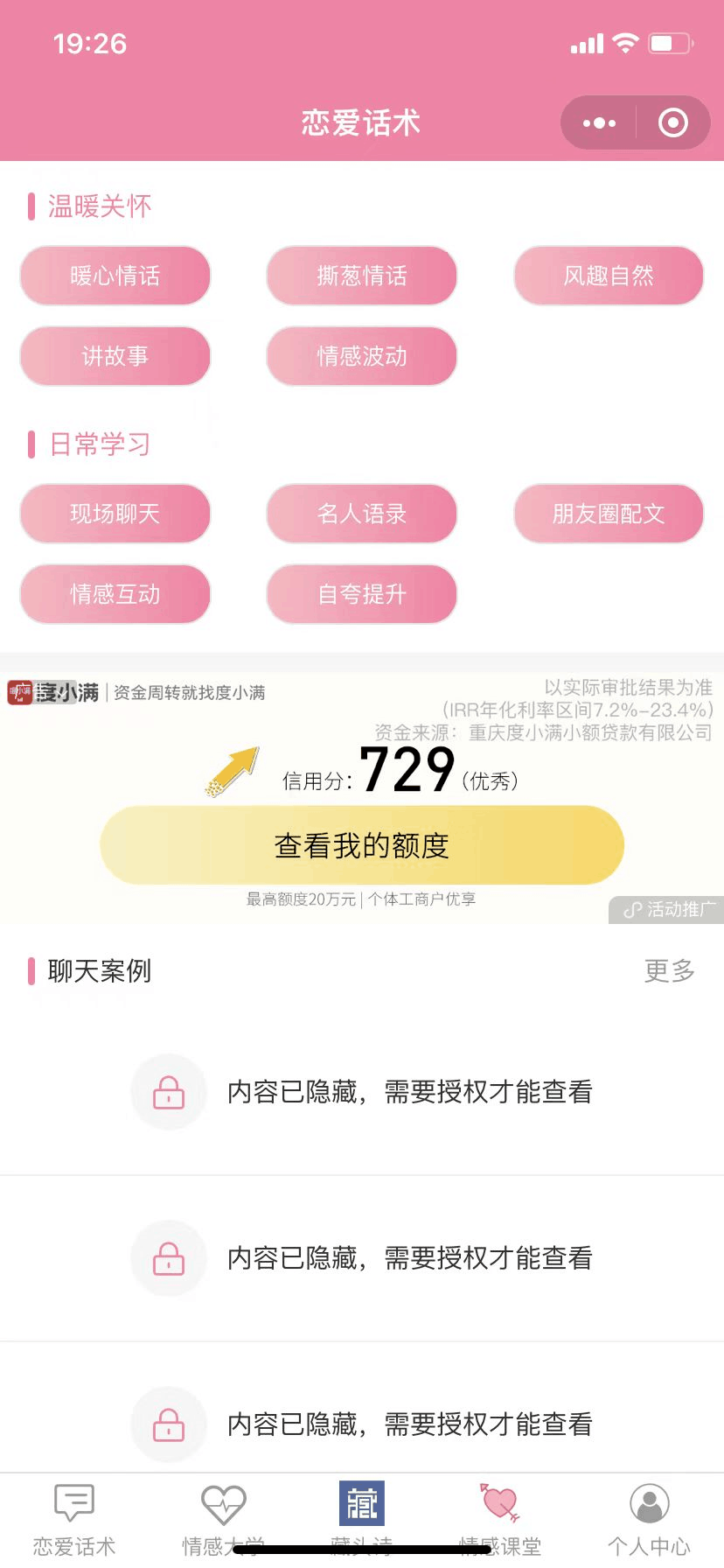This screenshot has height=1568, width=724.
Task: Open the 风趣自然 category
Action: (x=609, y=276)
